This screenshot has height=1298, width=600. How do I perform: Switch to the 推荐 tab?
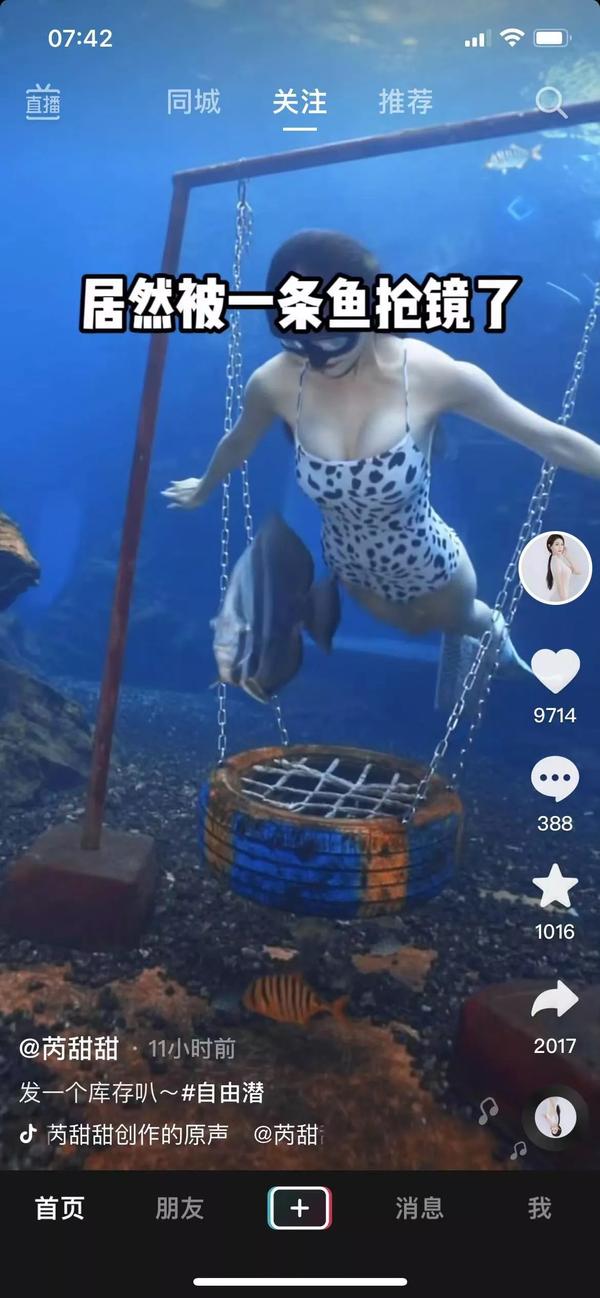tap(405, 102)
